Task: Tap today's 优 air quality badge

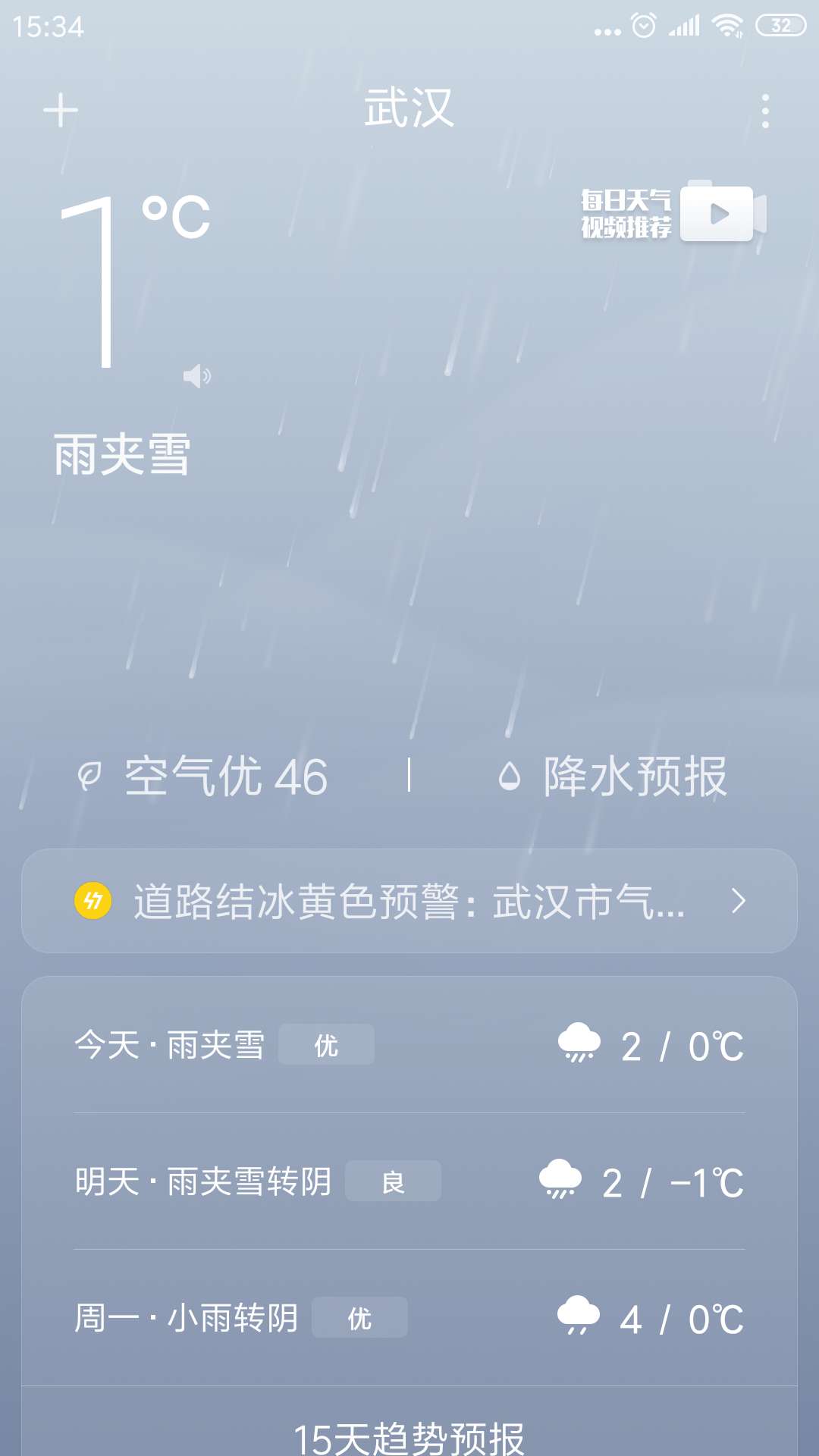Action: click(x=326, y=1044)
